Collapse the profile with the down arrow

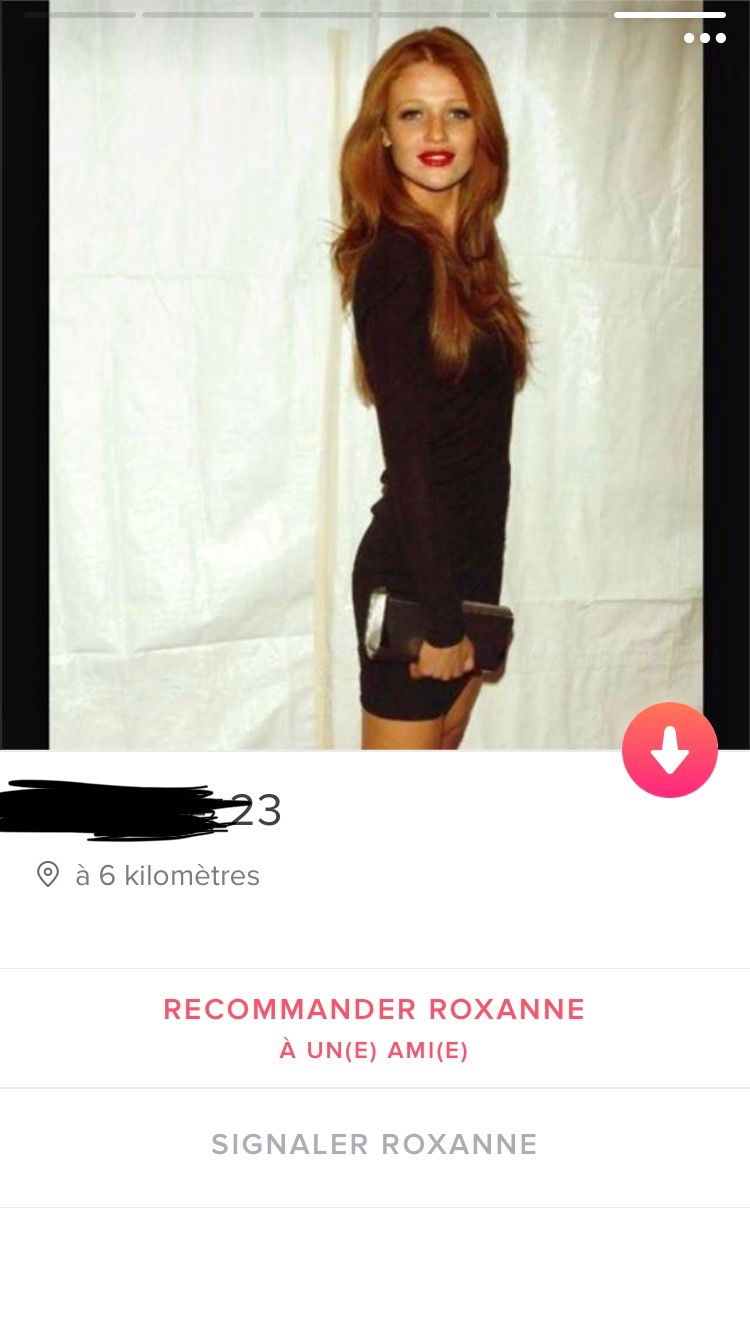[670, 750]
